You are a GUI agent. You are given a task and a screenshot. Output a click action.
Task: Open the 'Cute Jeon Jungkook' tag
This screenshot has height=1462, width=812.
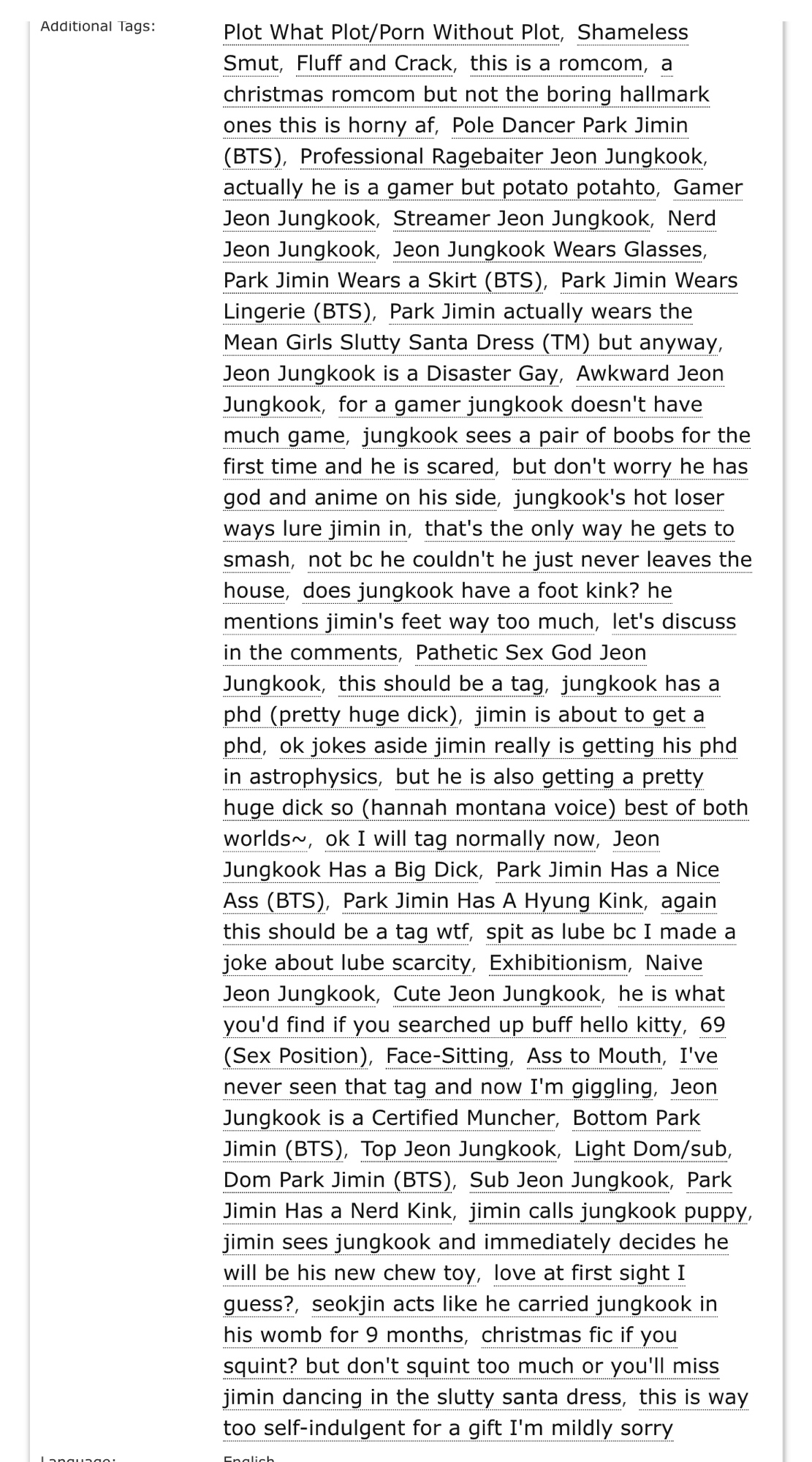tap(496, 994)
